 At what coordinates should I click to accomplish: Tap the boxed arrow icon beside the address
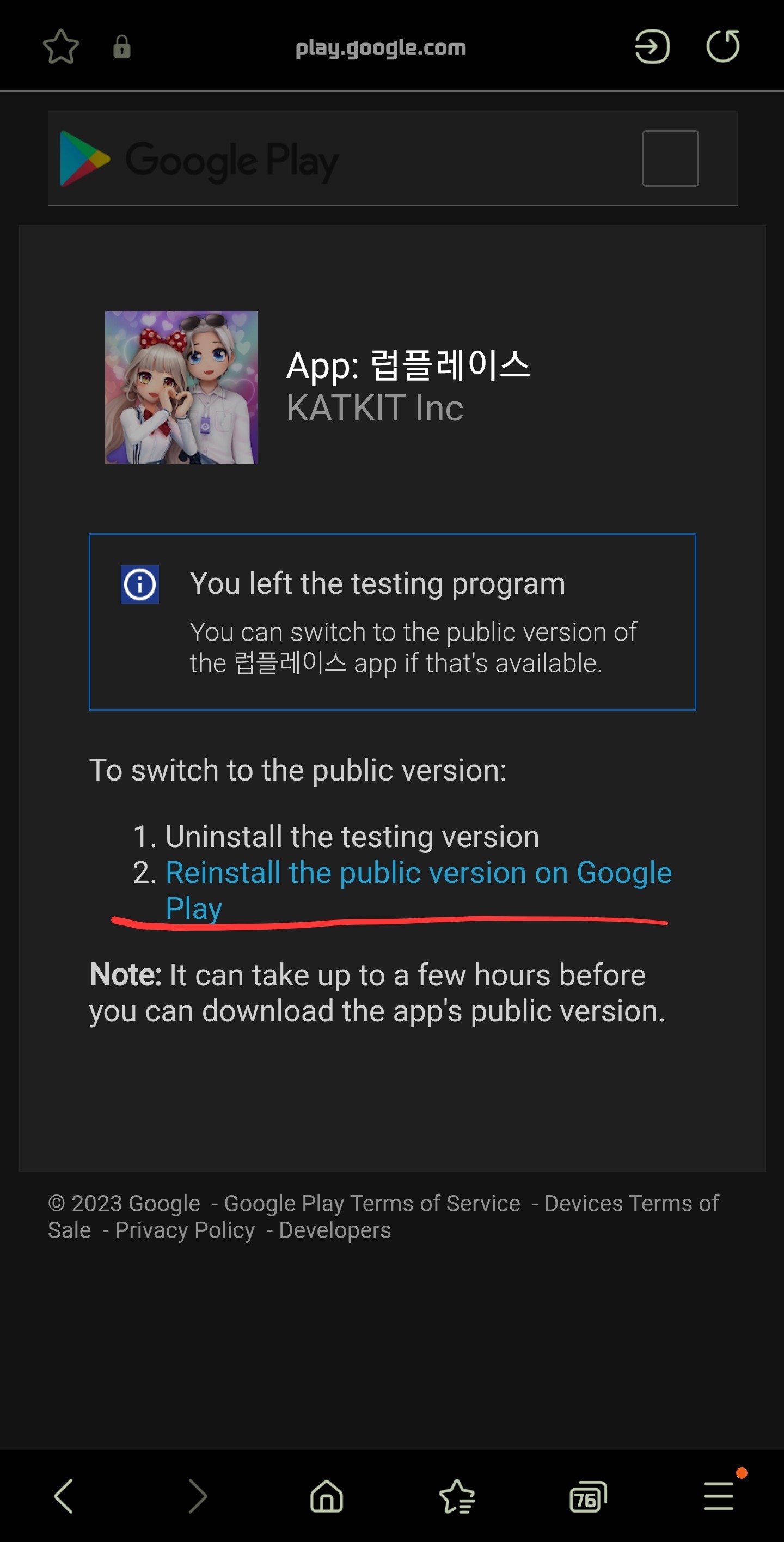click(652, 47)
